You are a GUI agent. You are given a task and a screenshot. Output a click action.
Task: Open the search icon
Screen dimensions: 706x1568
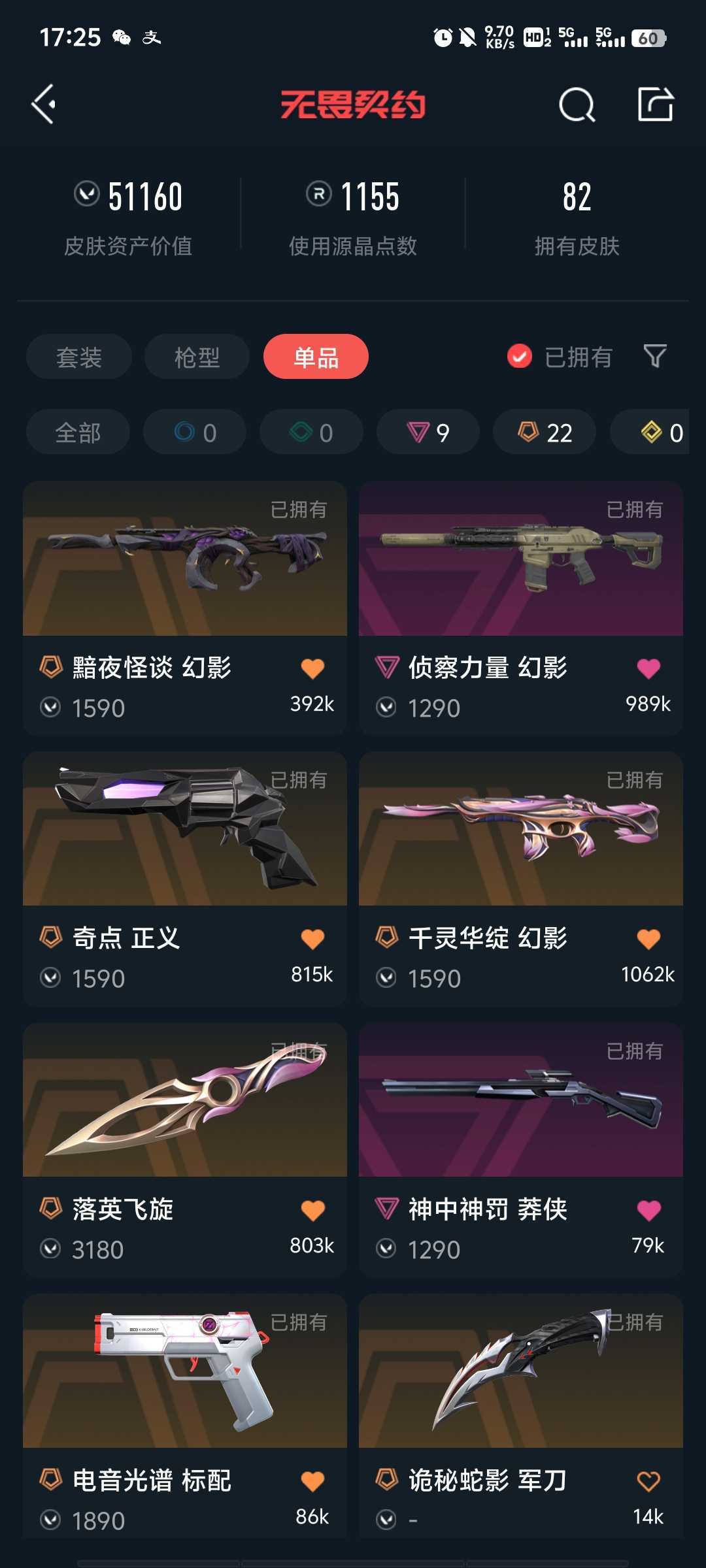click(x=577, y=105)
